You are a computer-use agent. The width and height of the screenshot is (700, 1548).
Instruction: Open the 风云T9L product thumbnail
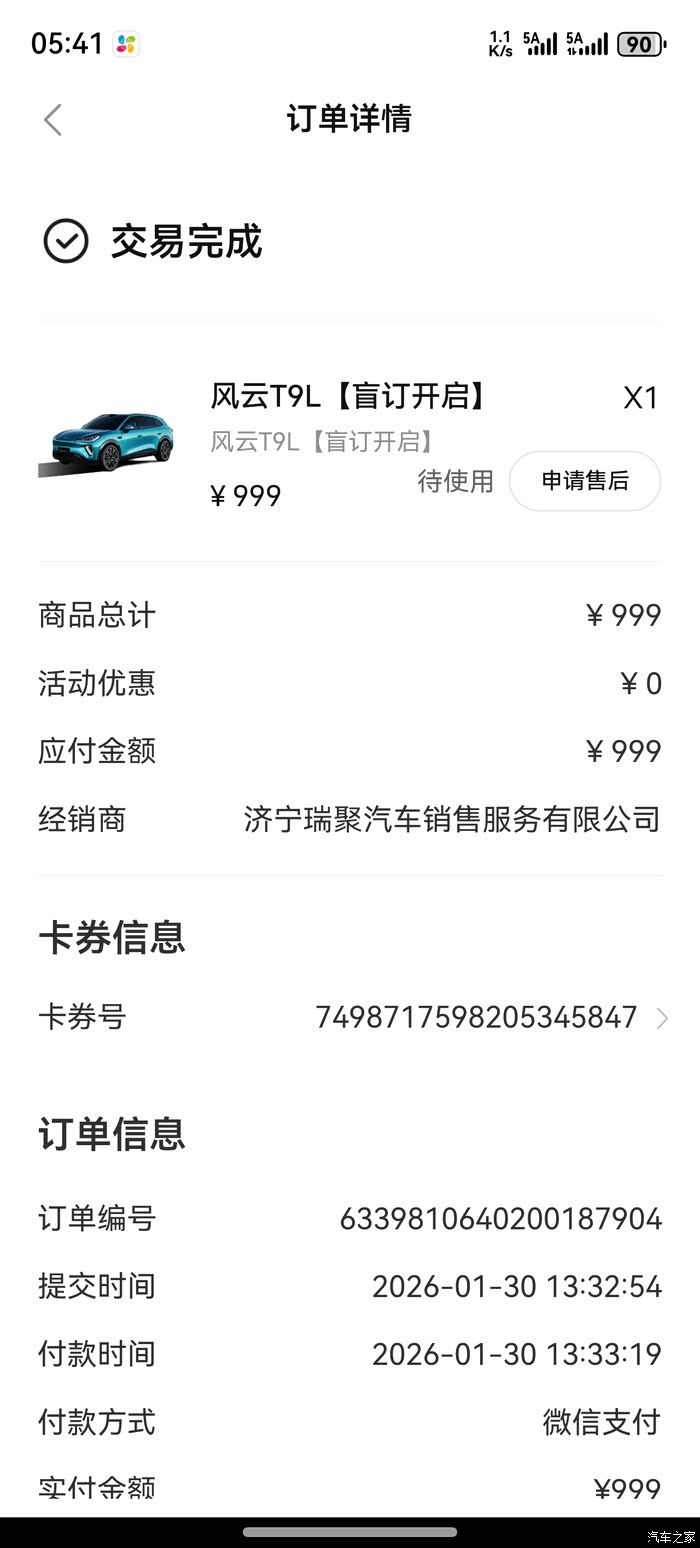[x=107, y=443]
